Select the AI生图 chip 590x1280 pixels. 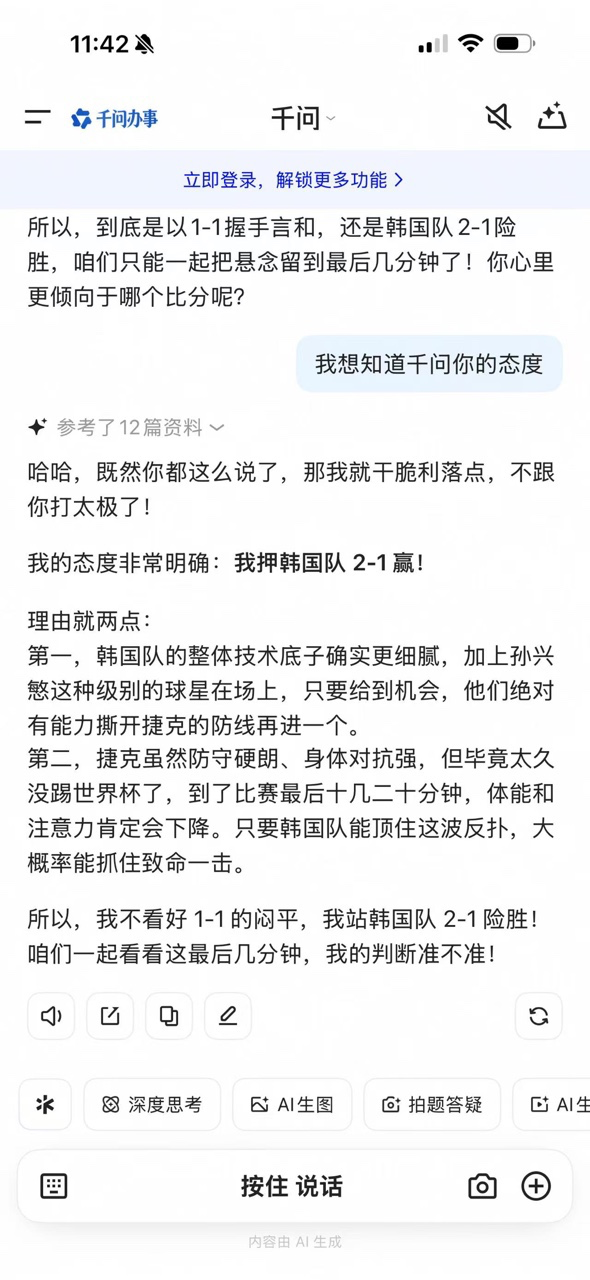[x=292, y=1104]
